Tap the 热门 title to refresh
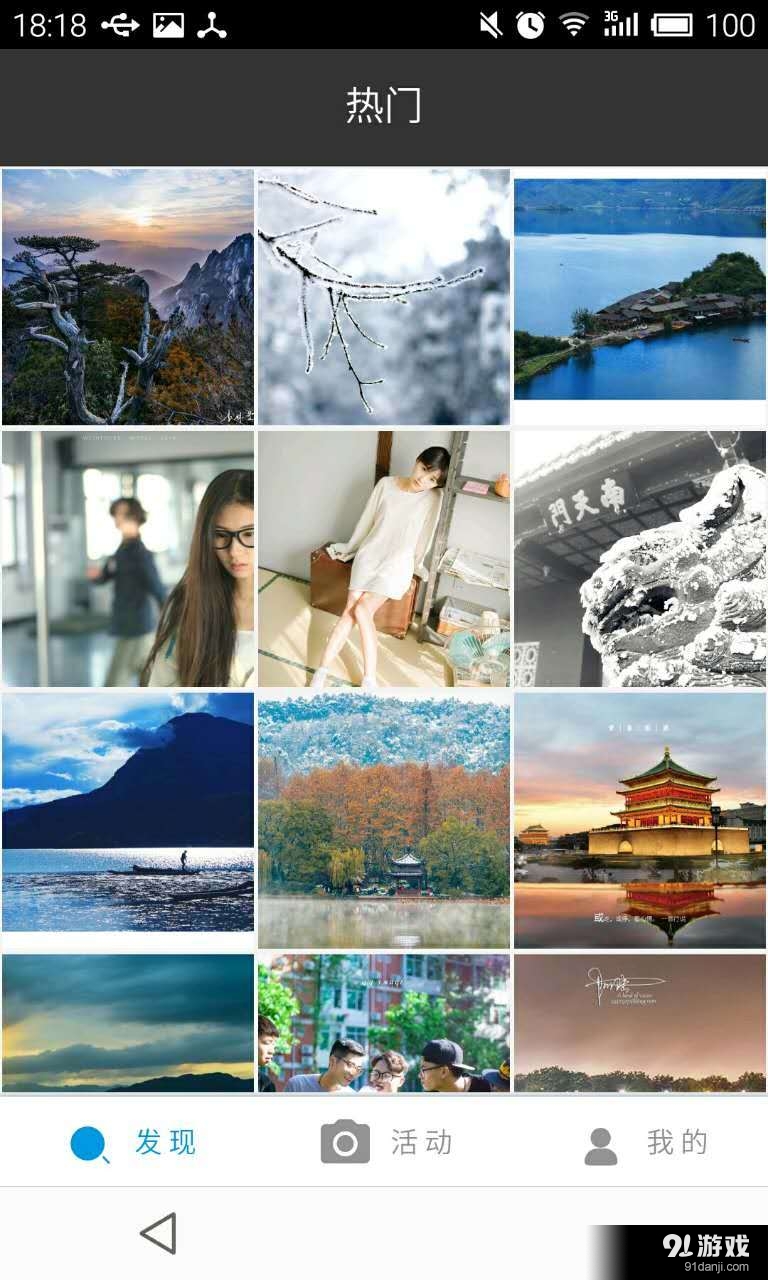 click(x=384, y=107)
